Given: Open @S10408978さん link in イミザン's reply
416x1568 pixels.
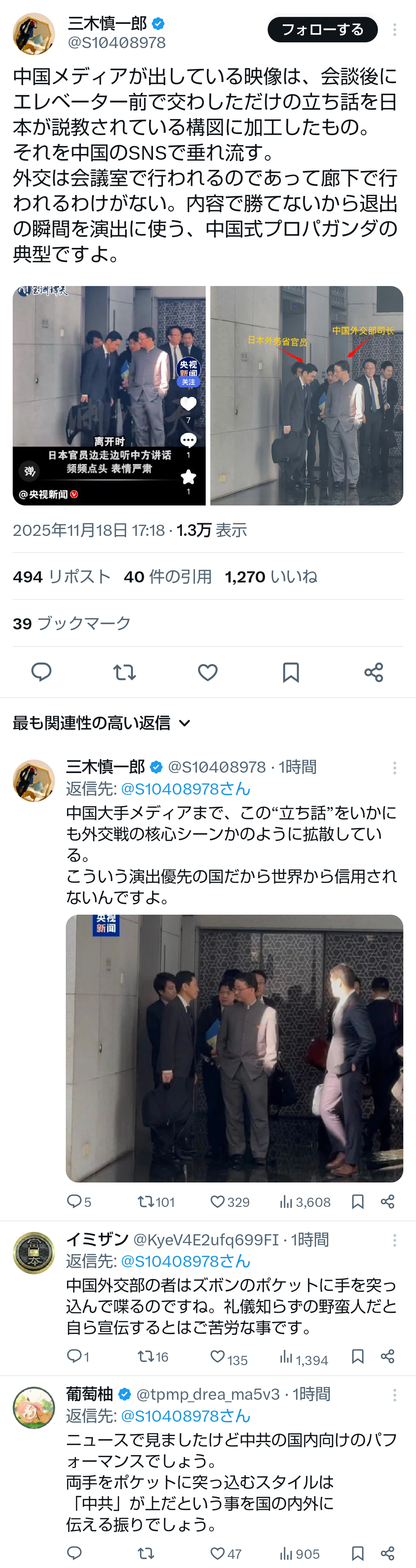Looking at the screenshot, I should point(185,1261).
